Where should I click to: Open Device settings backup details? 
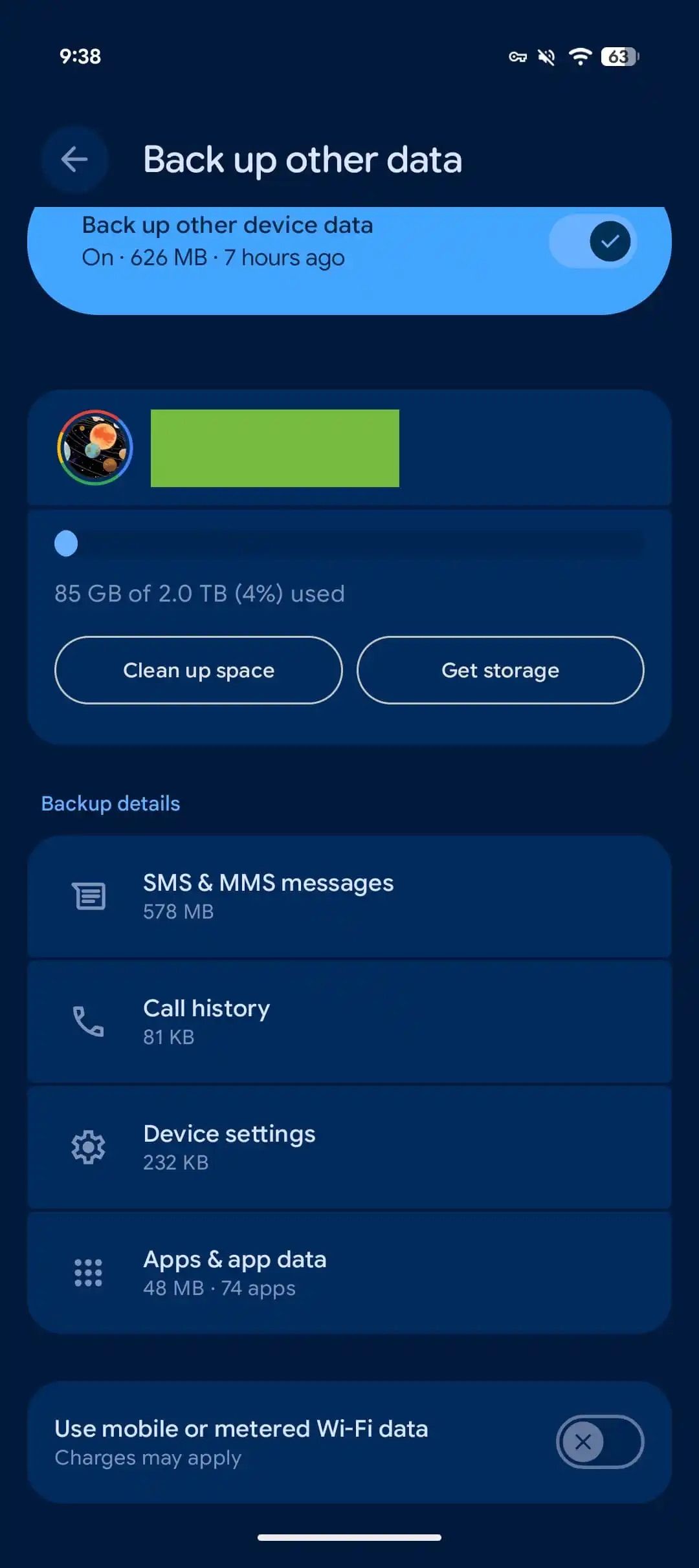[x=349, y=1148]
